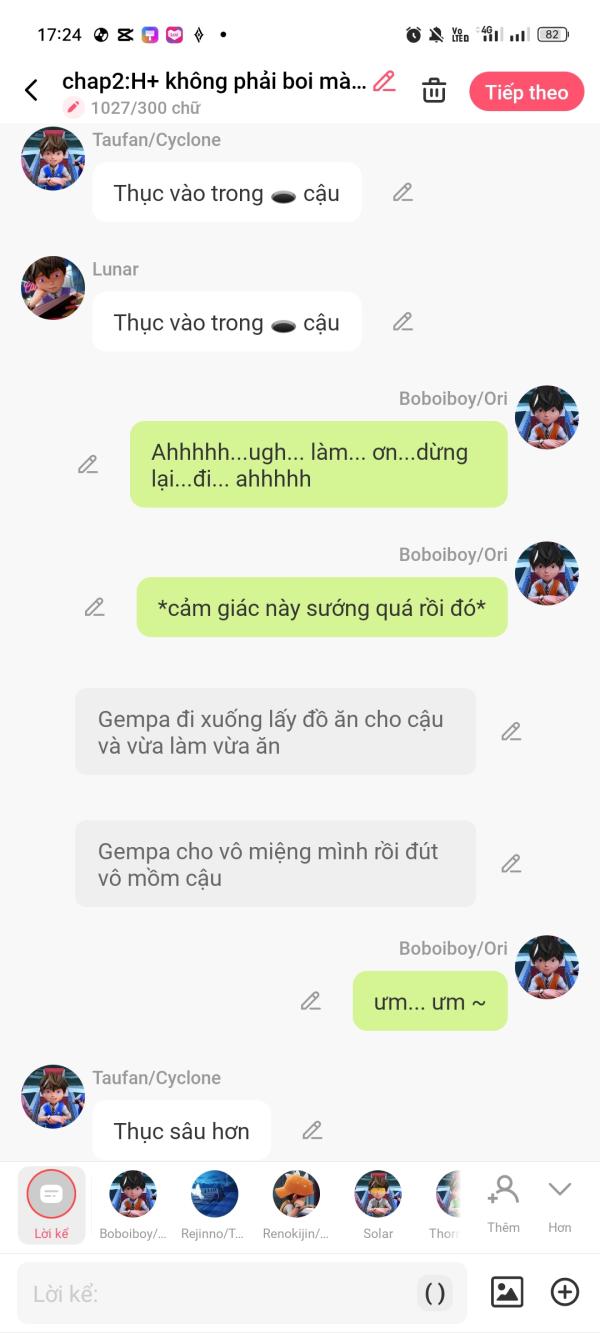Choose the Solar character
This screenshot has height=1333, width=600.
(x=378, y=1205)
